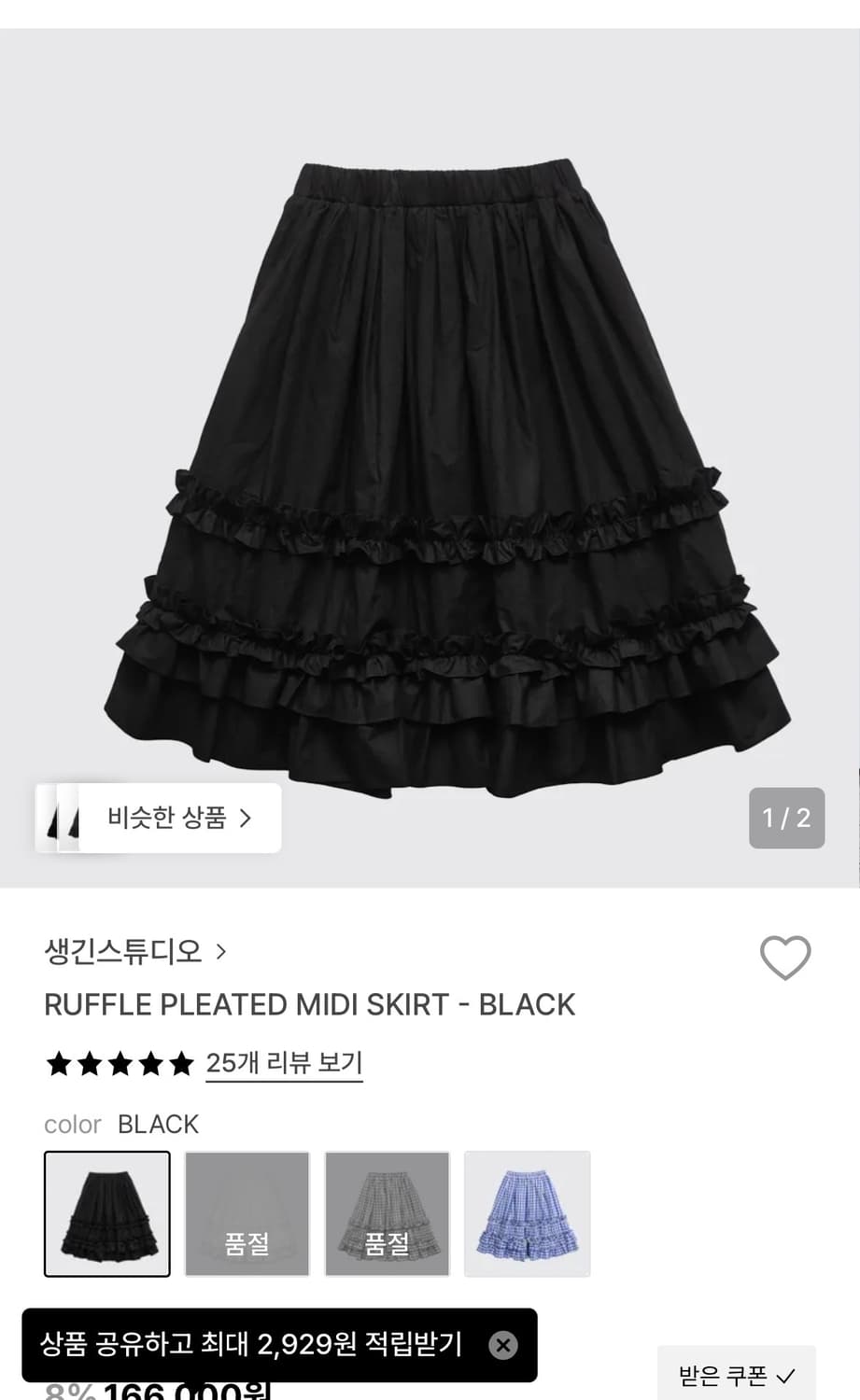860x1400 pixels.
Task: Tap the RUFFLE PLEATED MIDI SKIRT title
Action: tap(310, 1004)
